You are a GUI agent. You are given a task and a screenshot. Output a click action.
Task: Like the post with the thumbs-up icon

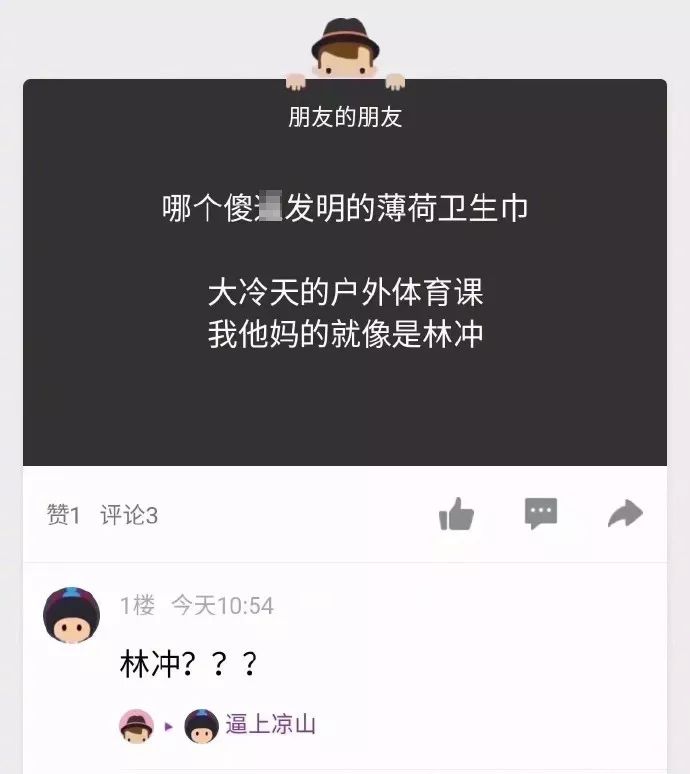[x=456, y=516]
